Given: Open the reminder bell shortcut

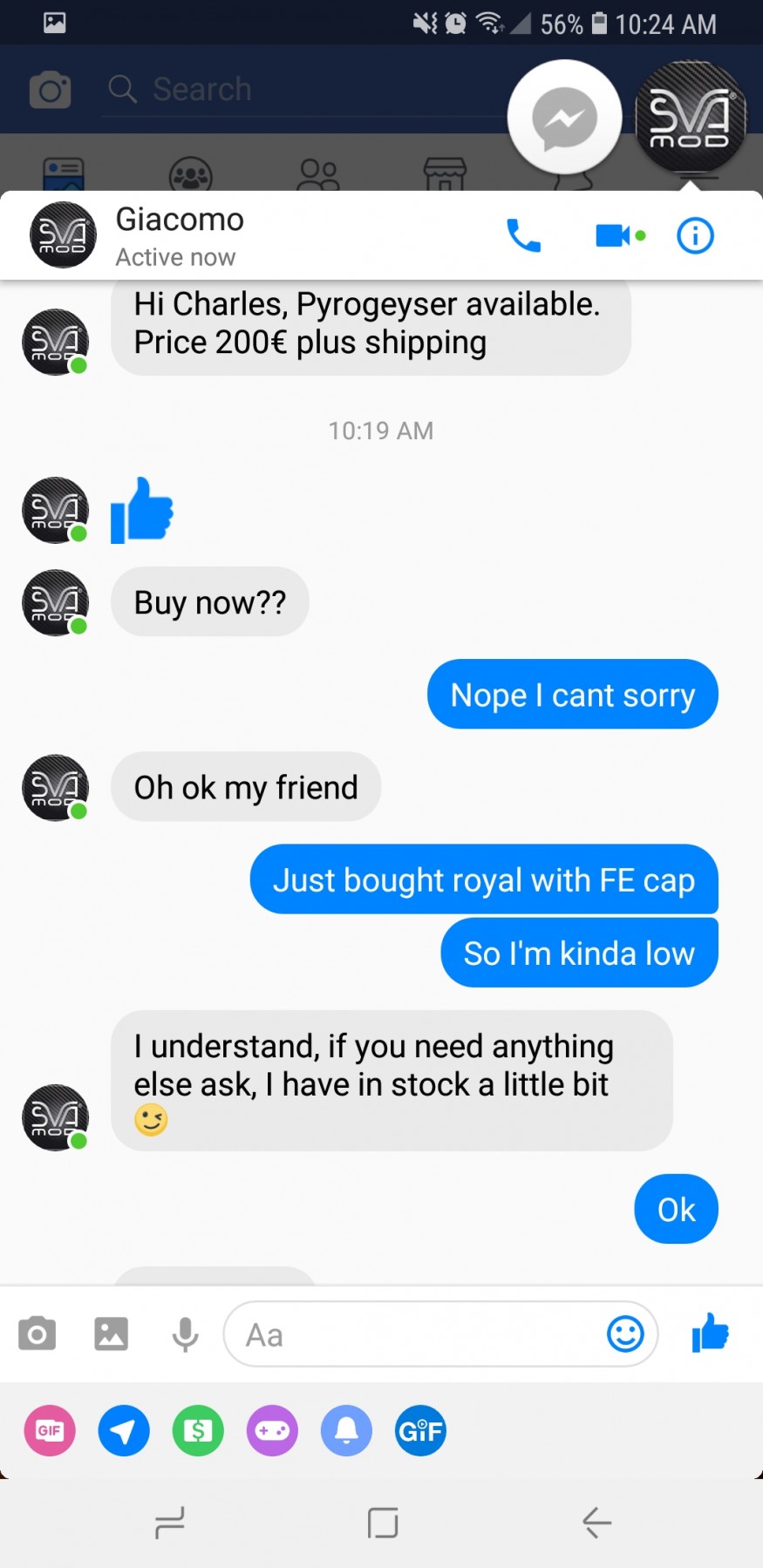Looking at the screenshot, I should [346, 1430].
